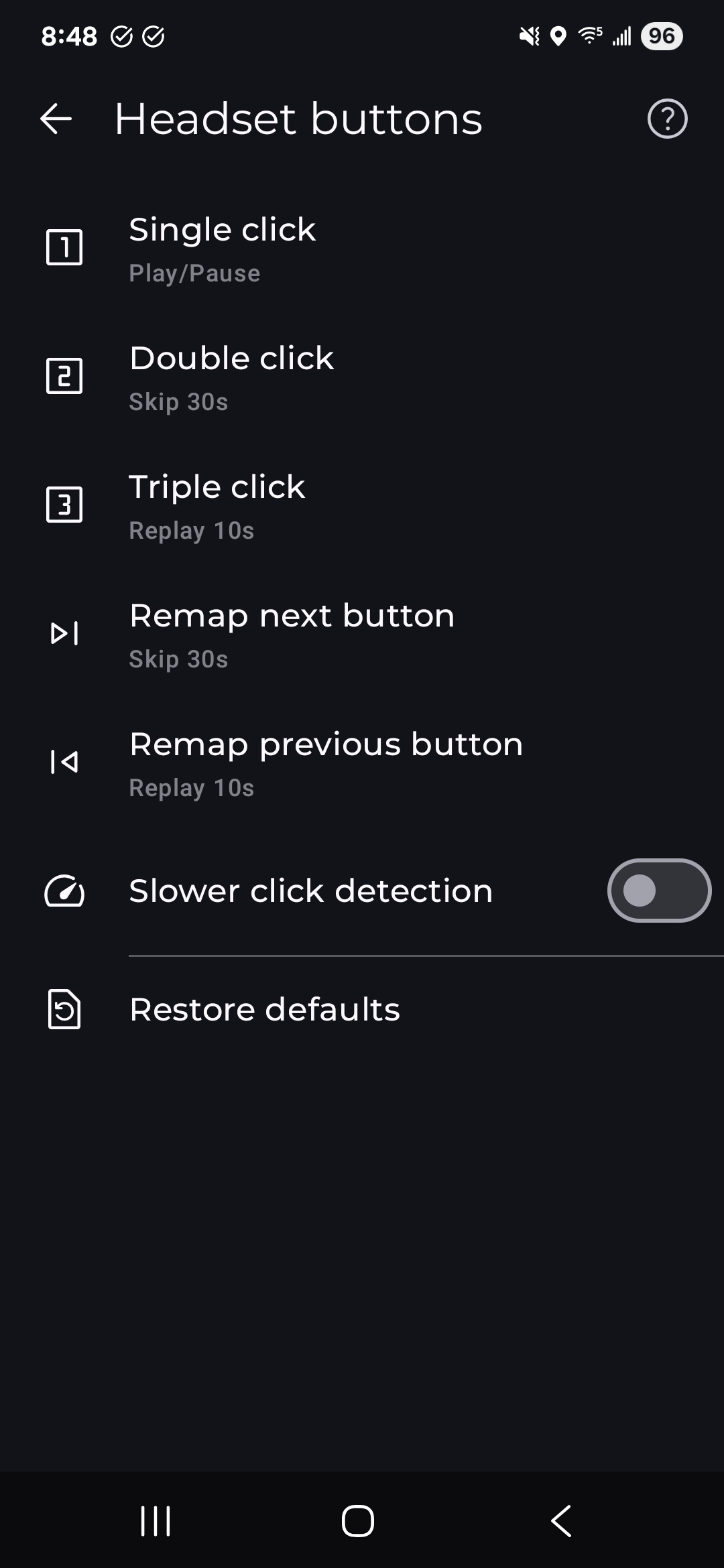Image resolution: width=724 pixels, height=1568 pixels.
Task: Open the Remap previous button setting
Action: (362, 763)
